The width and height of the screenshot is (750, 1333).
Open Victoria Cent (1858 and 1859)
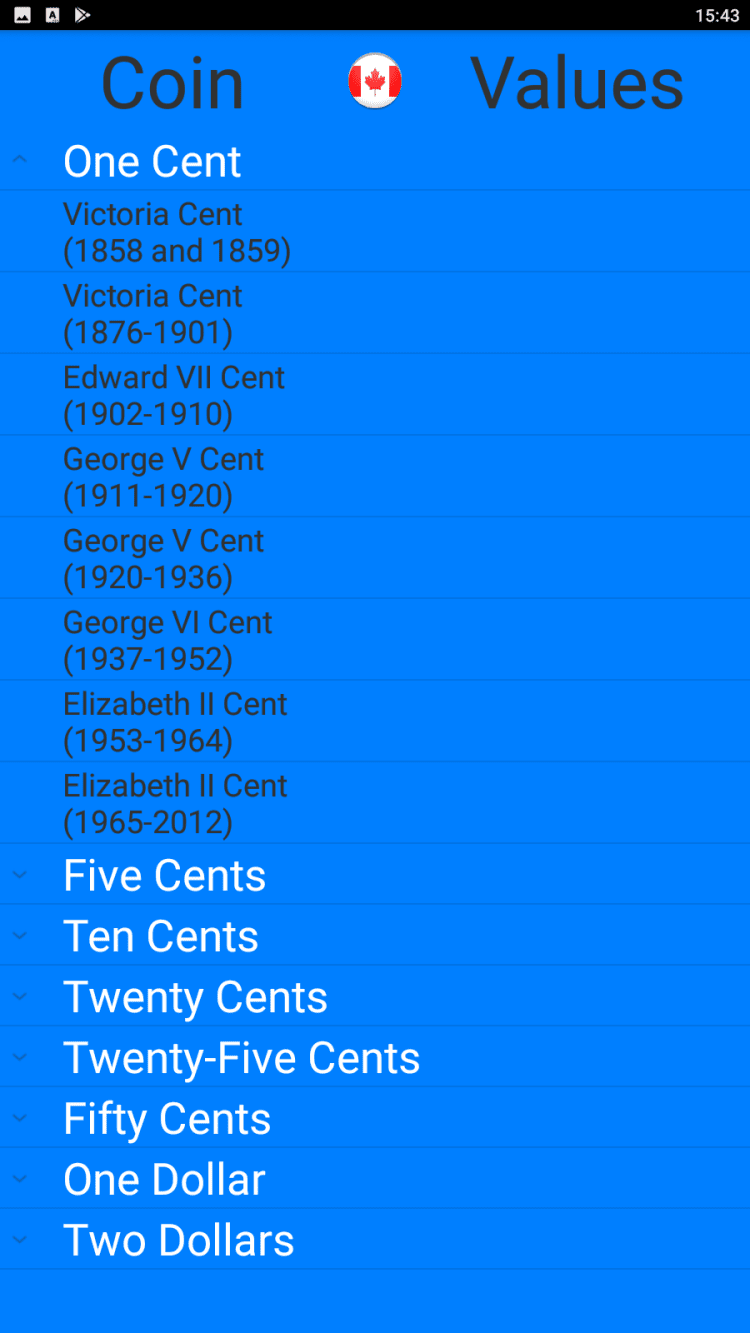pyautogui.click(x=177, y=232)
